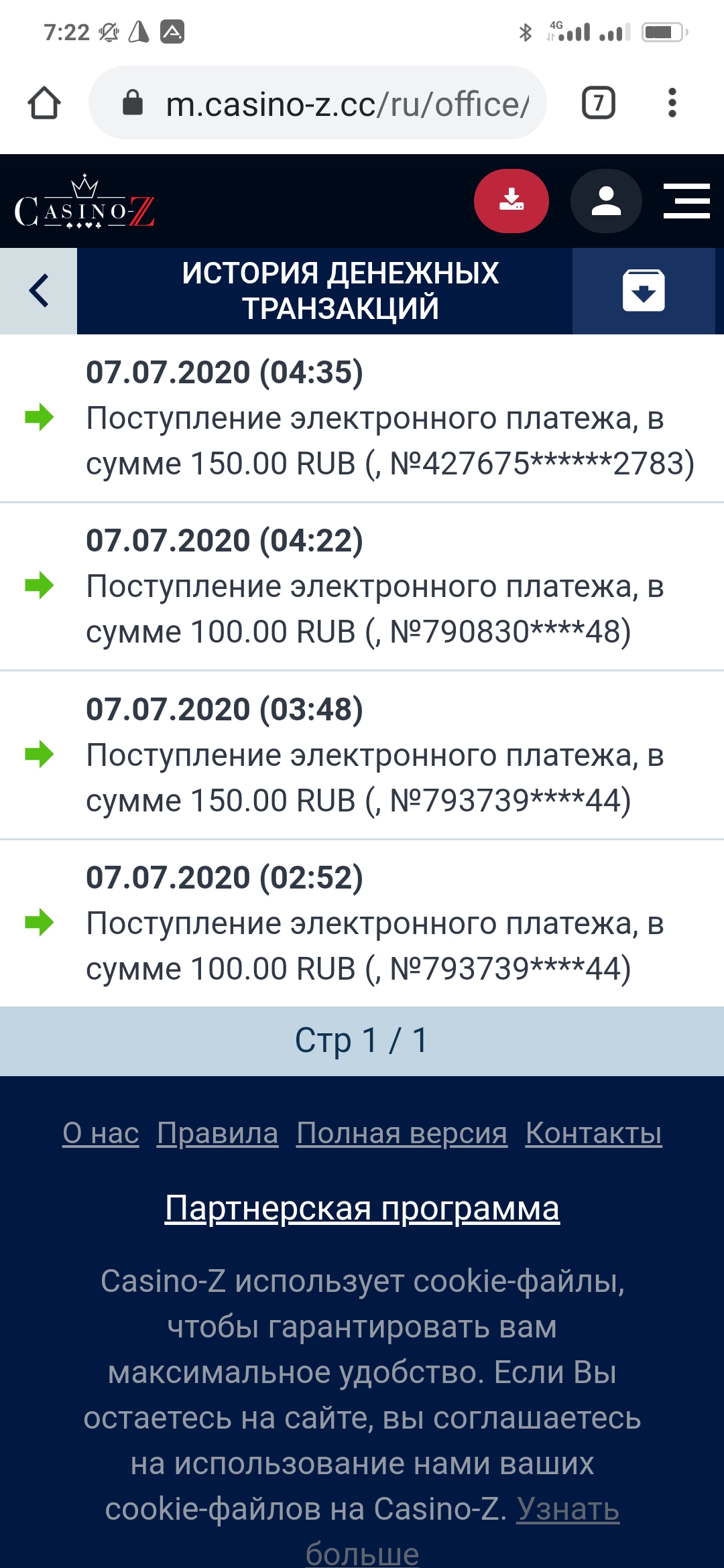The width and height of the screenshot is (724, 1568).
Task: Open the Casino-Z site logo
Action: coord(87,208)
